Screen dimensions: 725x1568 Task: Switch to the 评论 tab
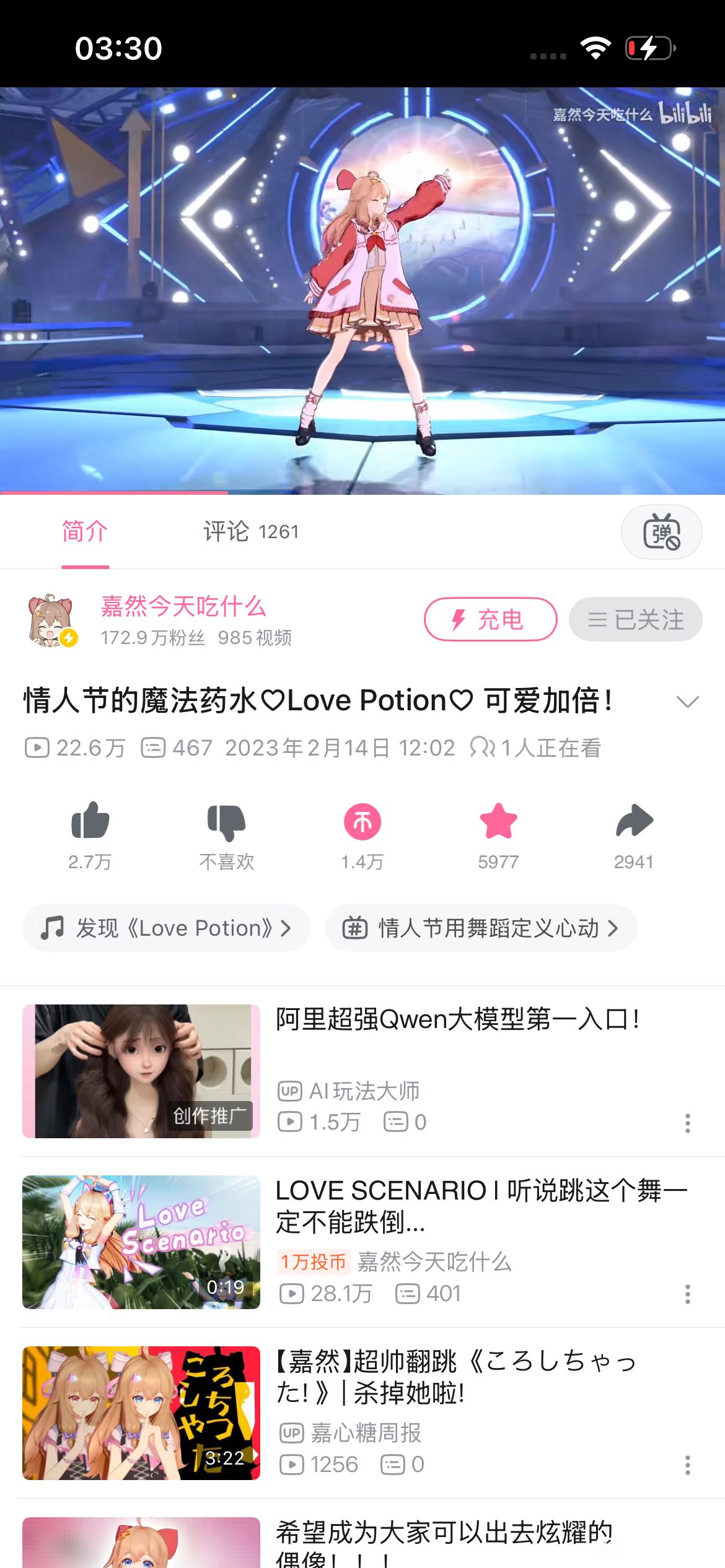click(x=250, y=532)
